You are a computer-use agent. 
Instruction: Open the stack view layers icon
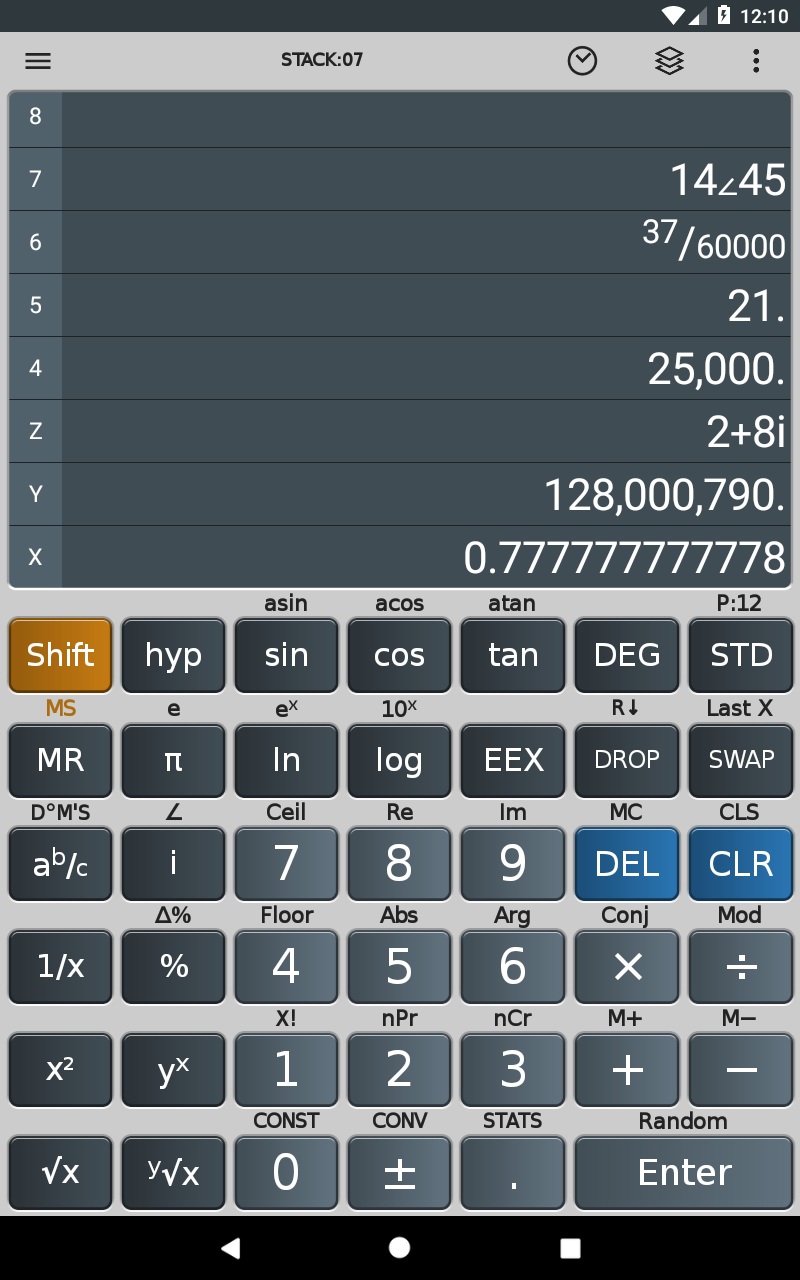tap(669, 61)
